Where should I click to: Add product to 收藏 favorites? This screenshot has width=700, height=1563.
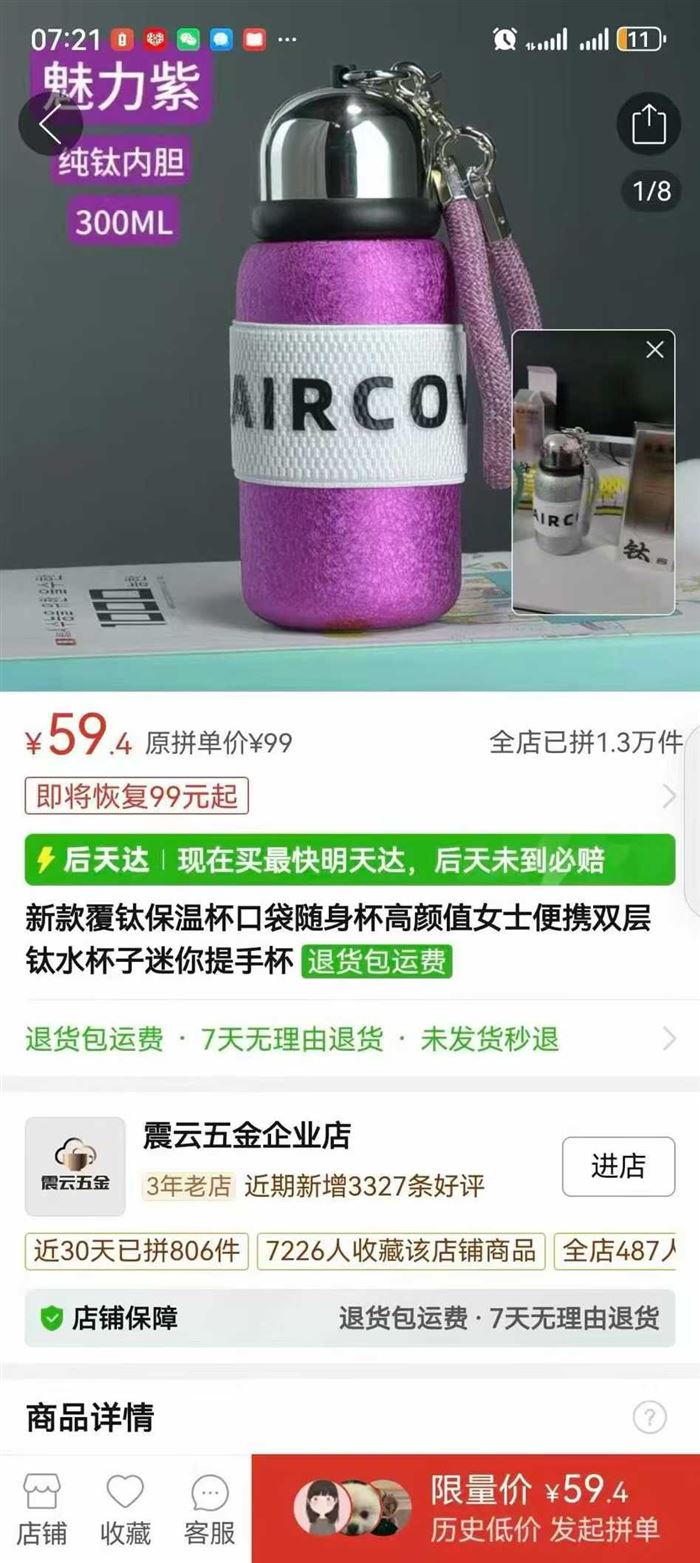pos(125,1508)
